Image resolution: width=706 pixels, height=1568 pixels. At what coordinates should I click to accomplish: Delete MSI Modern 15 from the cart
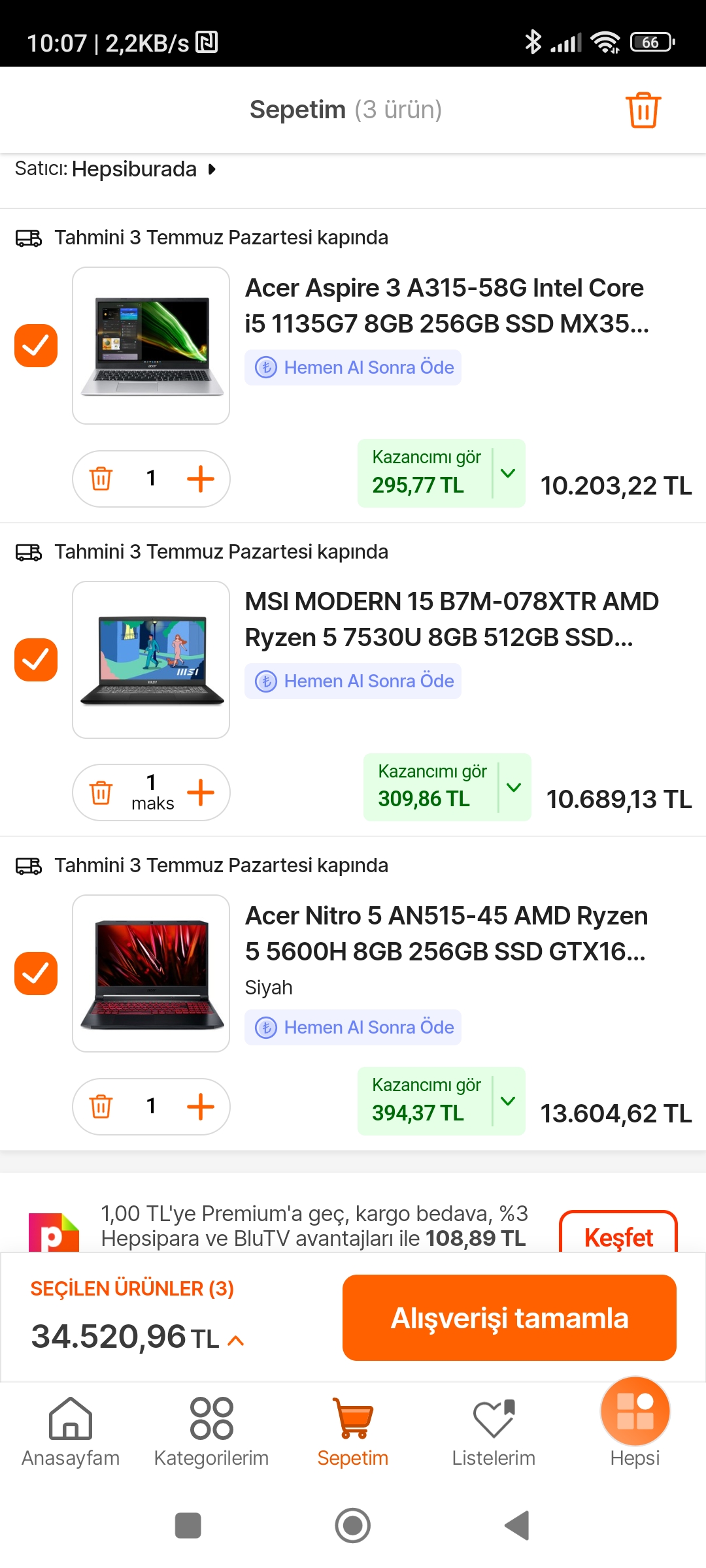click(101, 792)
